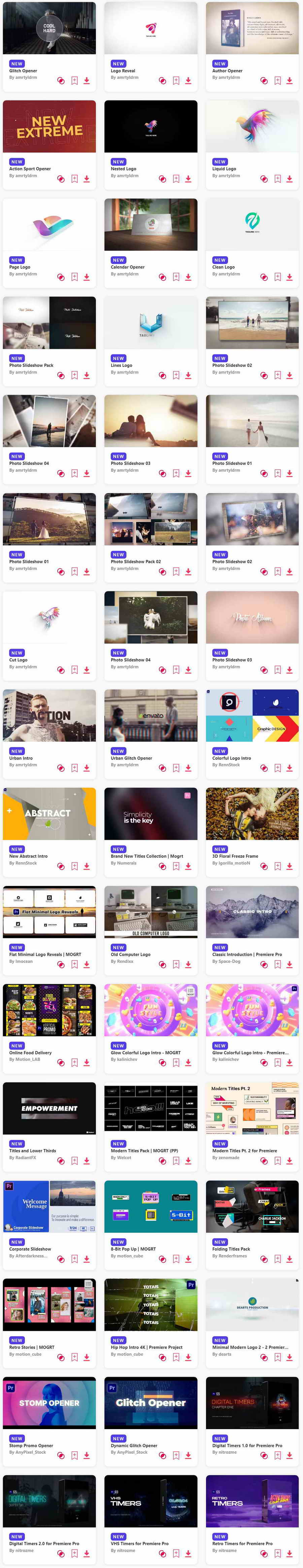Download the Calendar Opener template
303x1568 pixels.
tap(188, 277)
